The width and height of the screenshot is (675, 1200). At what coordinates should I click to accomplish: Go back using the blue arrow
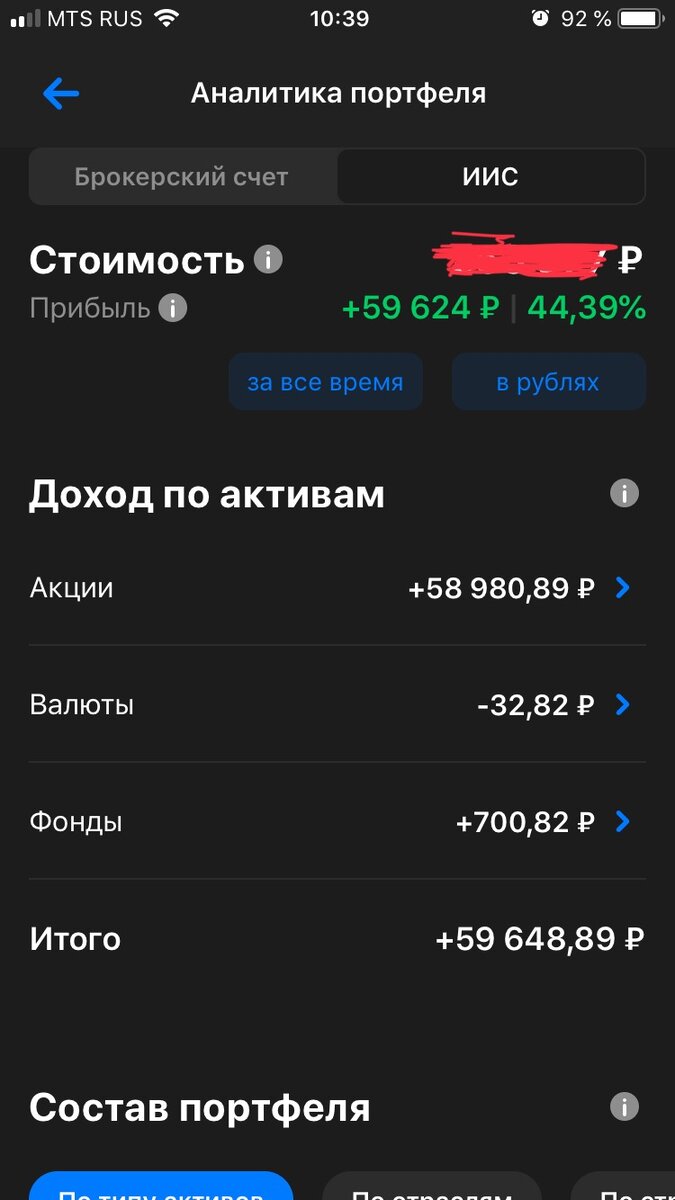click(x=61, y=94)
